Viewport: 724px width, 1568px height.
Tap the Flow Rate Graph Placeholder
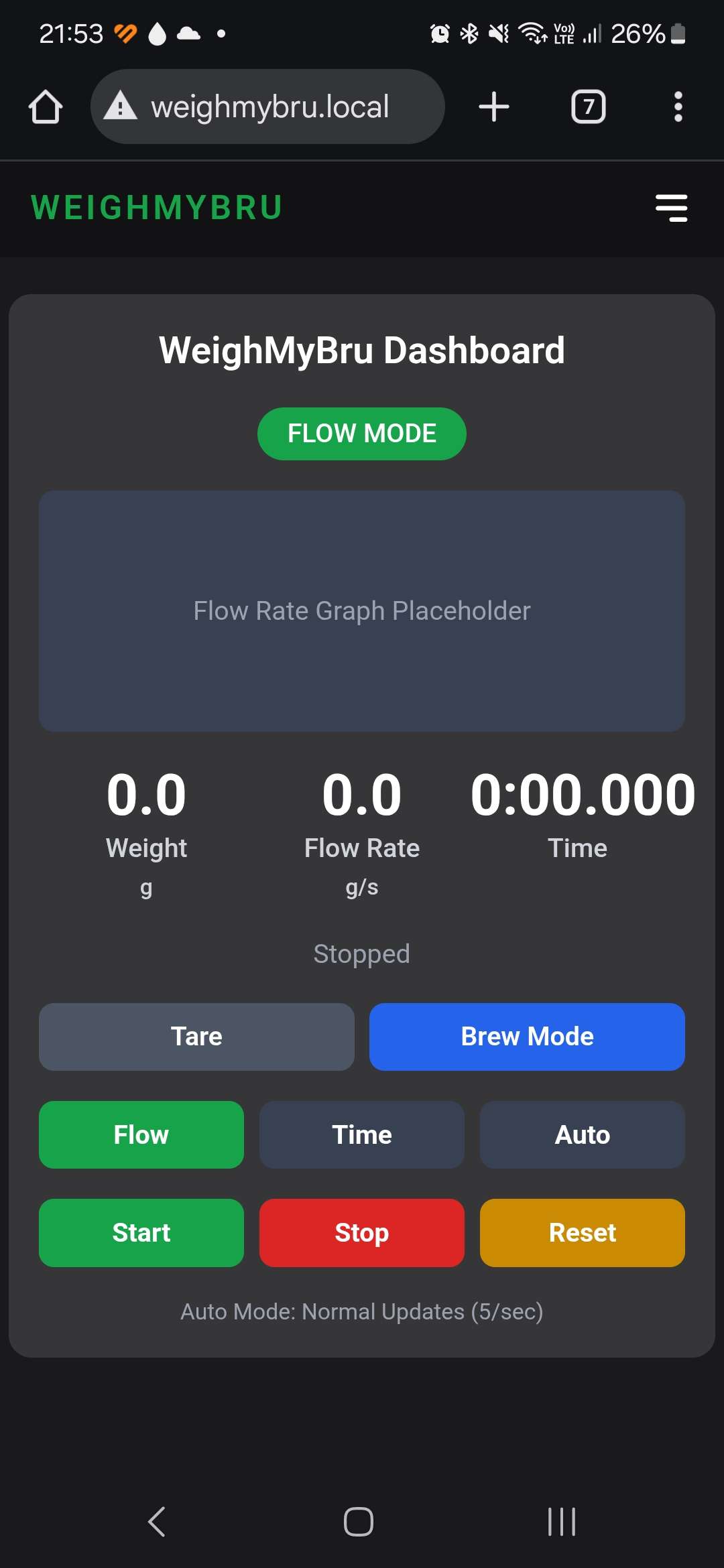tap(361, 610)
